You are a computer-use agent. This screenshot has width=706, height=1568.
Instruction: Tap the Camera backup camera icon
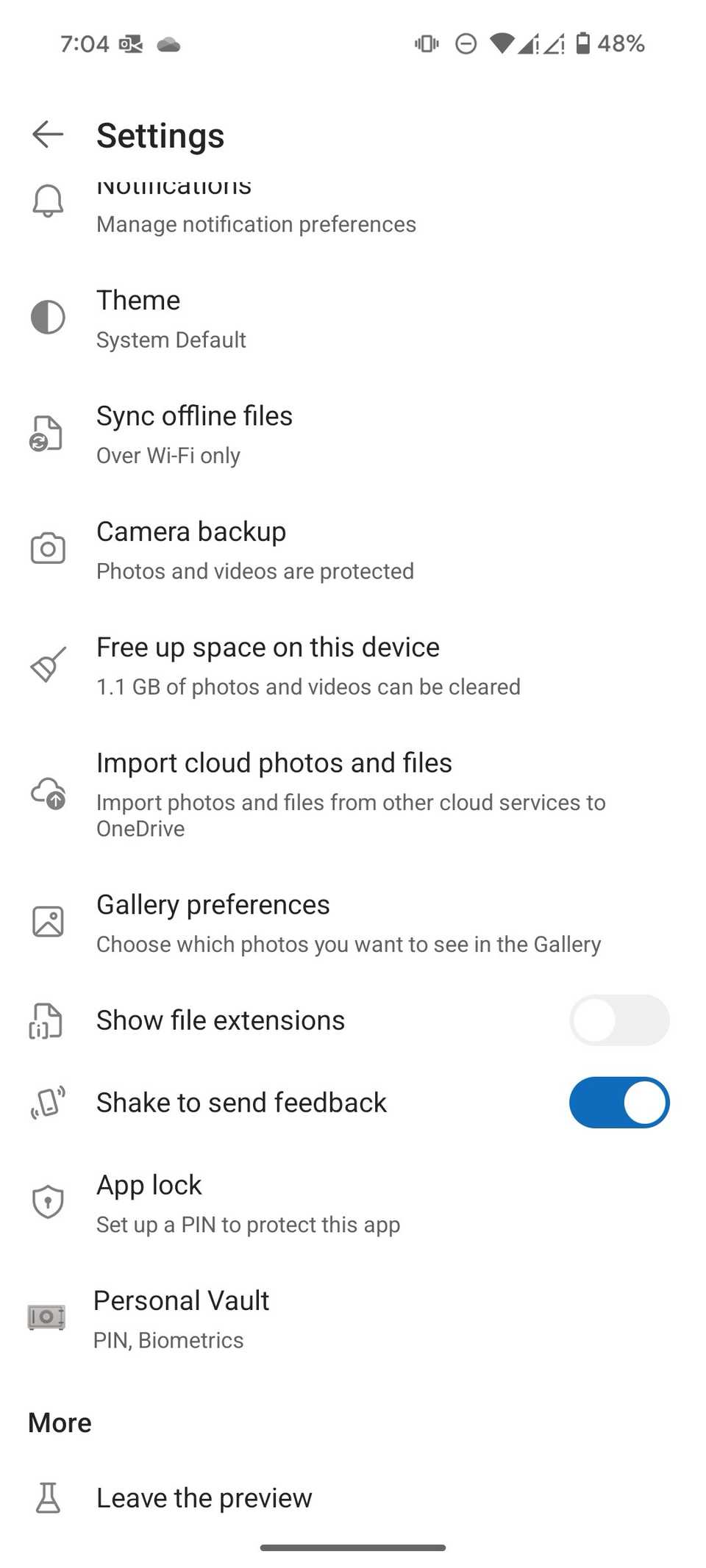point(47,548)
